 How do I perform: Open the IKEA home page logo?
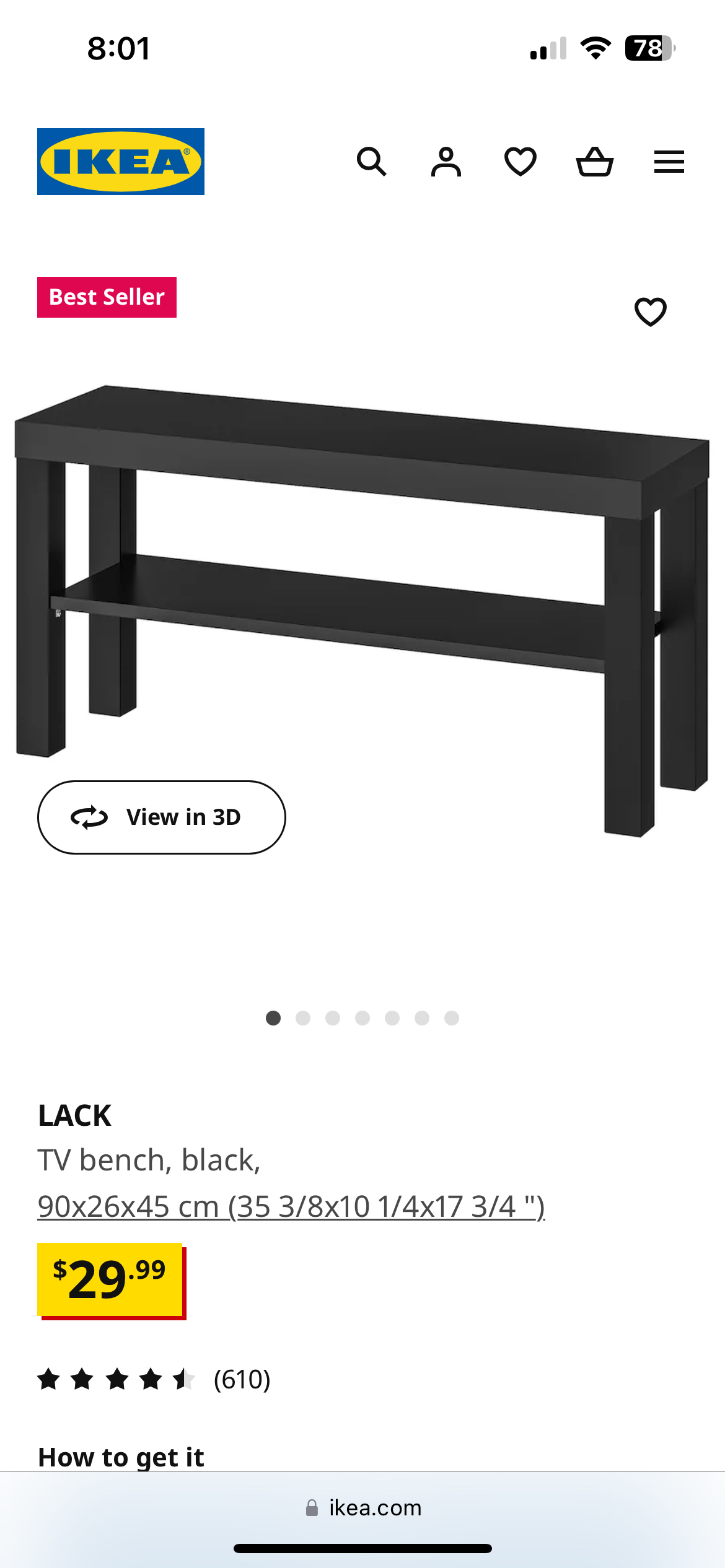(121, 162)
